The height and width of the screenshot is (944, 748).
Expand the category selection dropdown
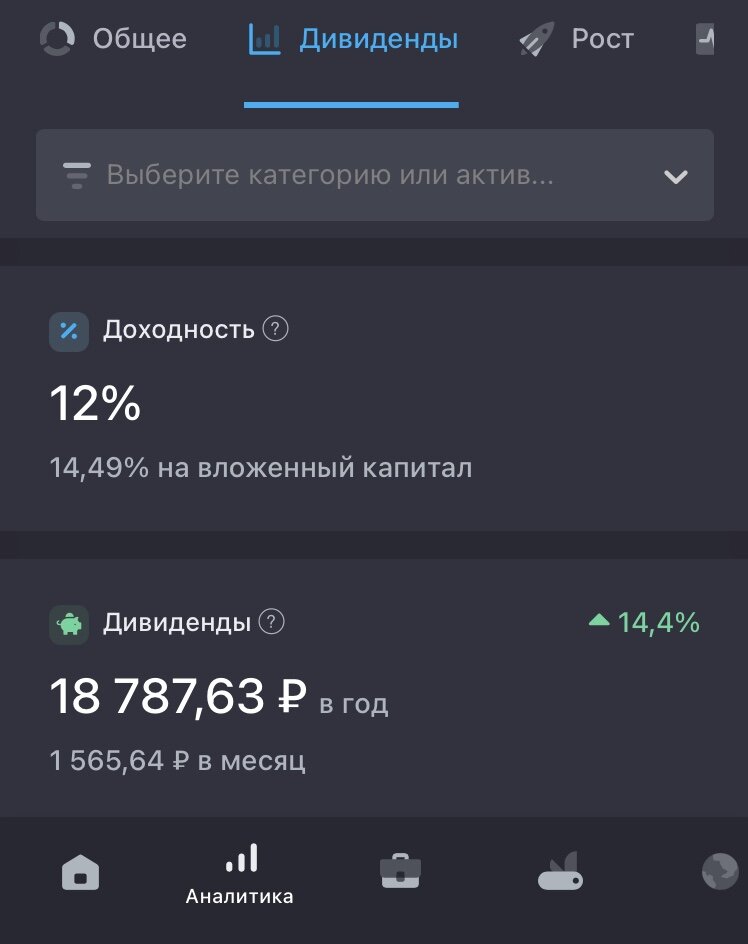(676, 176)
